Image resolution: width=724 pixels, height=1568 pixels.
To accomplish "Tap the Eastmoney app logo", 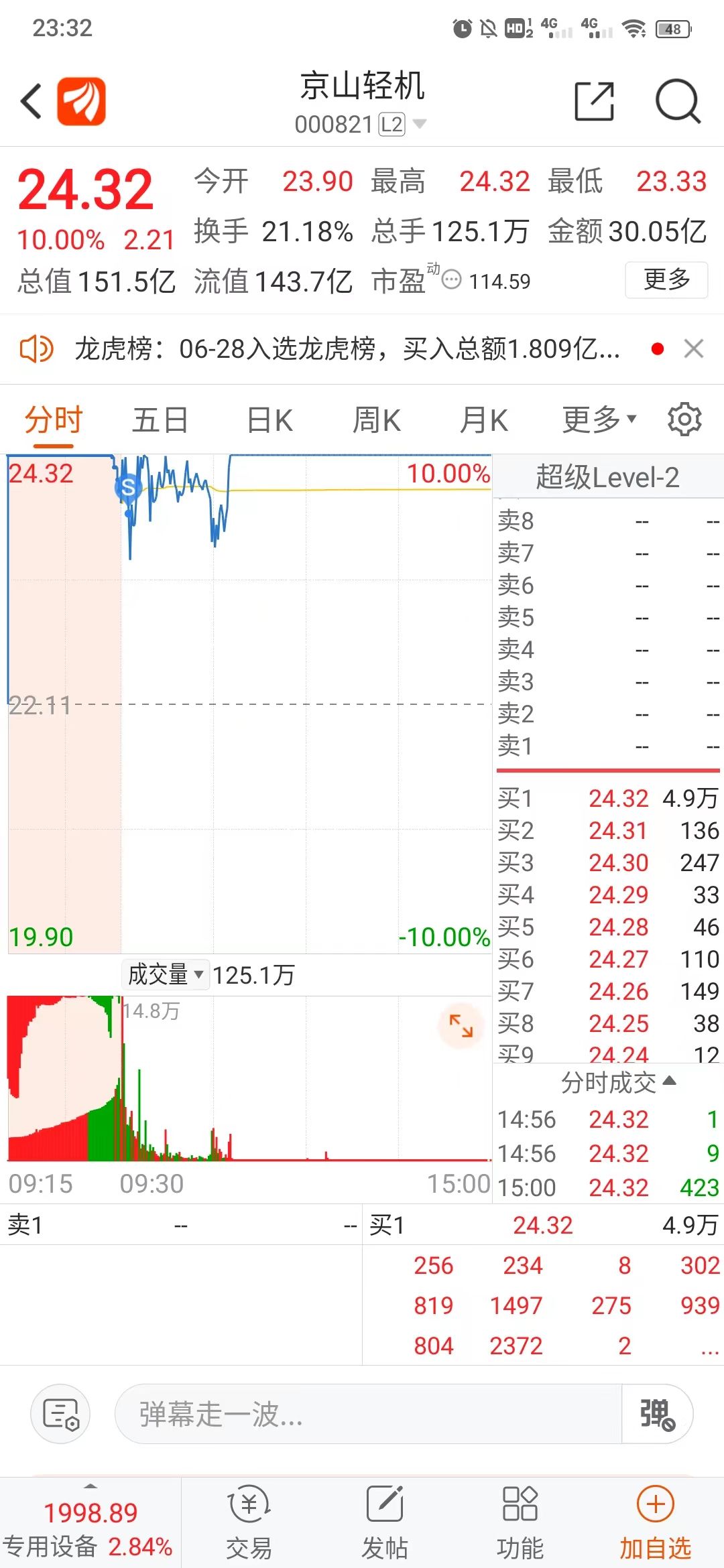I will pyautogui.click(x=80, y=101).
